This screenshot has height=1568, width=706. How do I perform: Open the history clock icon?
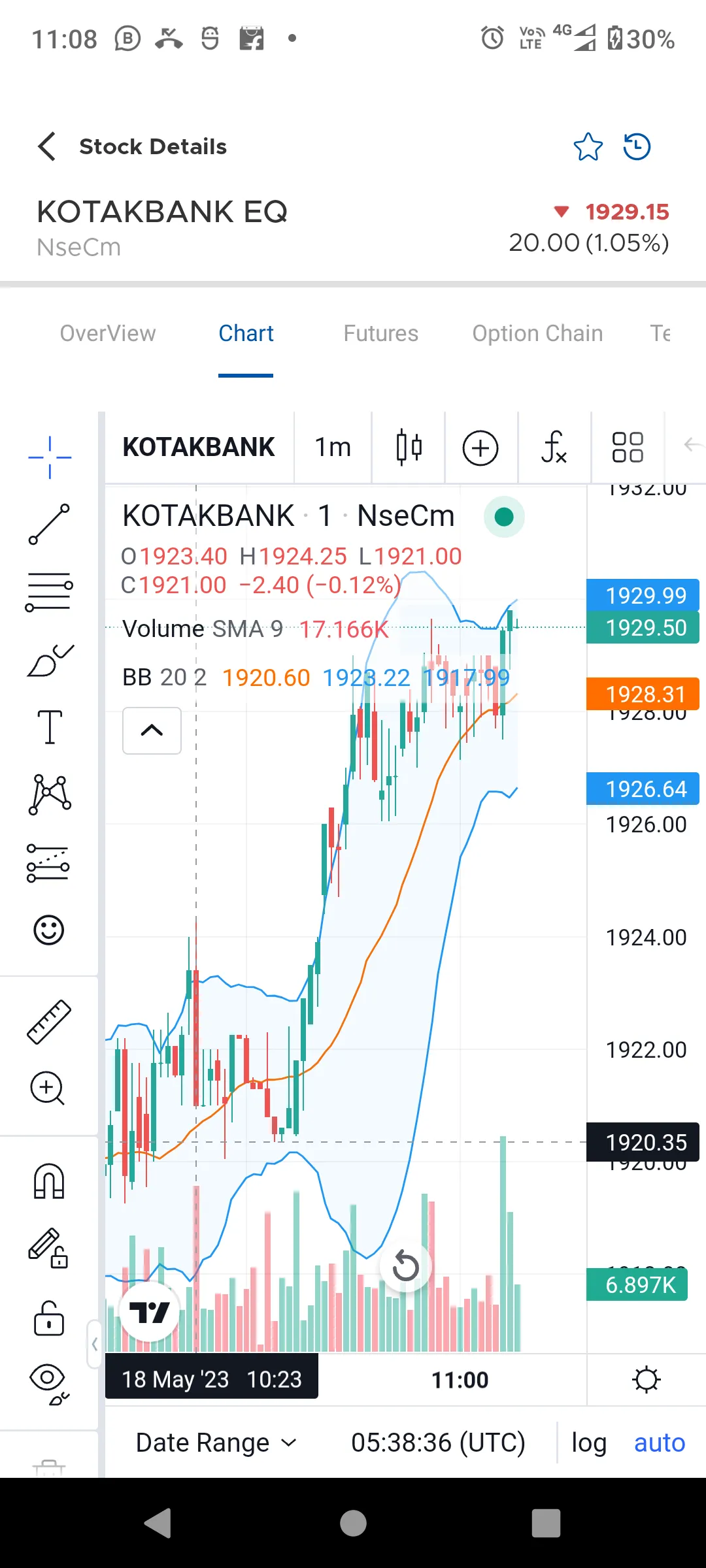pos(637,146)
